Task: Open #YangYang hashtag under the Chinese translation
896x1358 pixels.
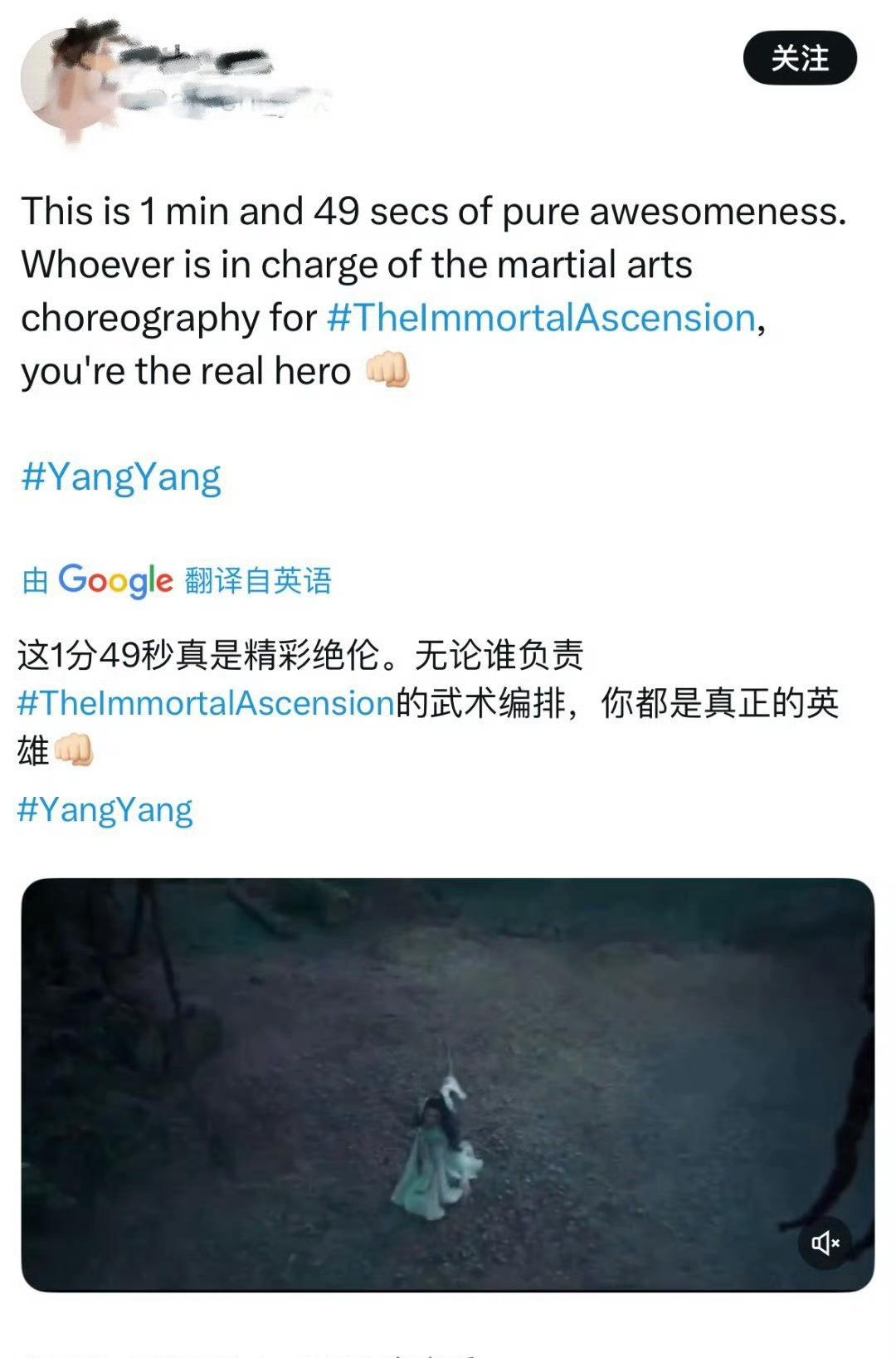Action: click(x=105, y=808)
